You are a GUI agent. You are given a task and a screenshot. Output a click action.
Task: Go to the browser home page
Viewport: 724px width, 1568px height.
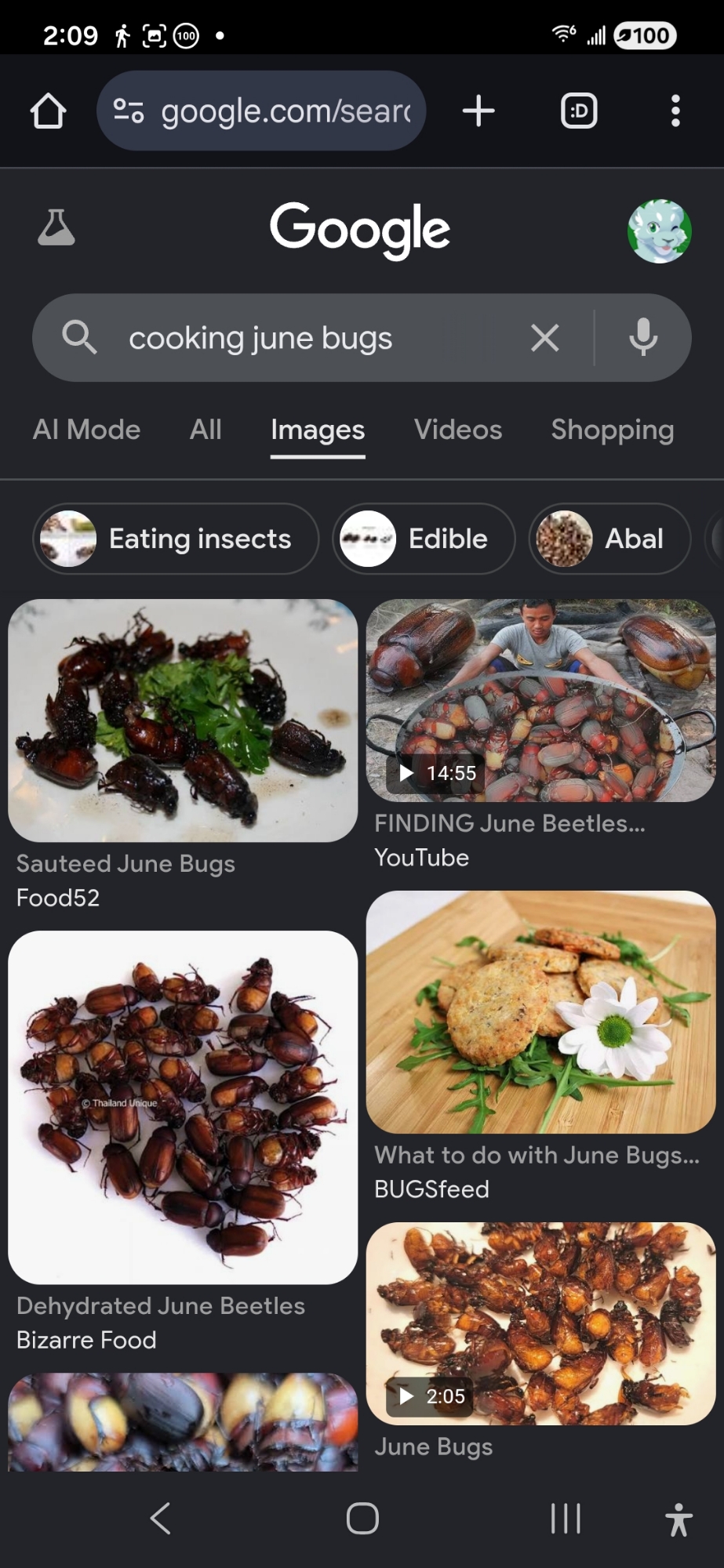[49, 111]
